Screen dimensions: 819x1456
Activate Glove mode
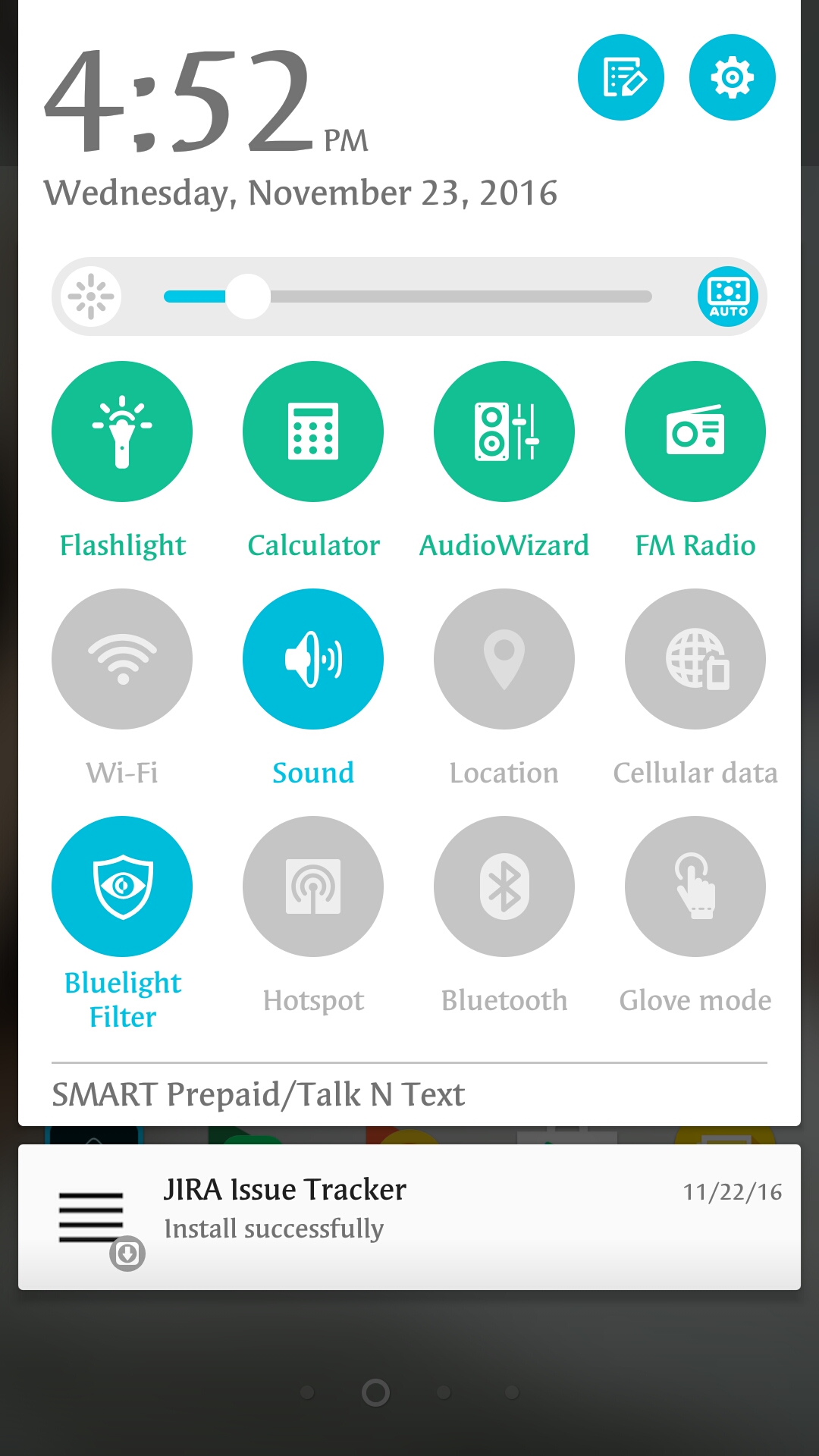[x=695, y=886]
